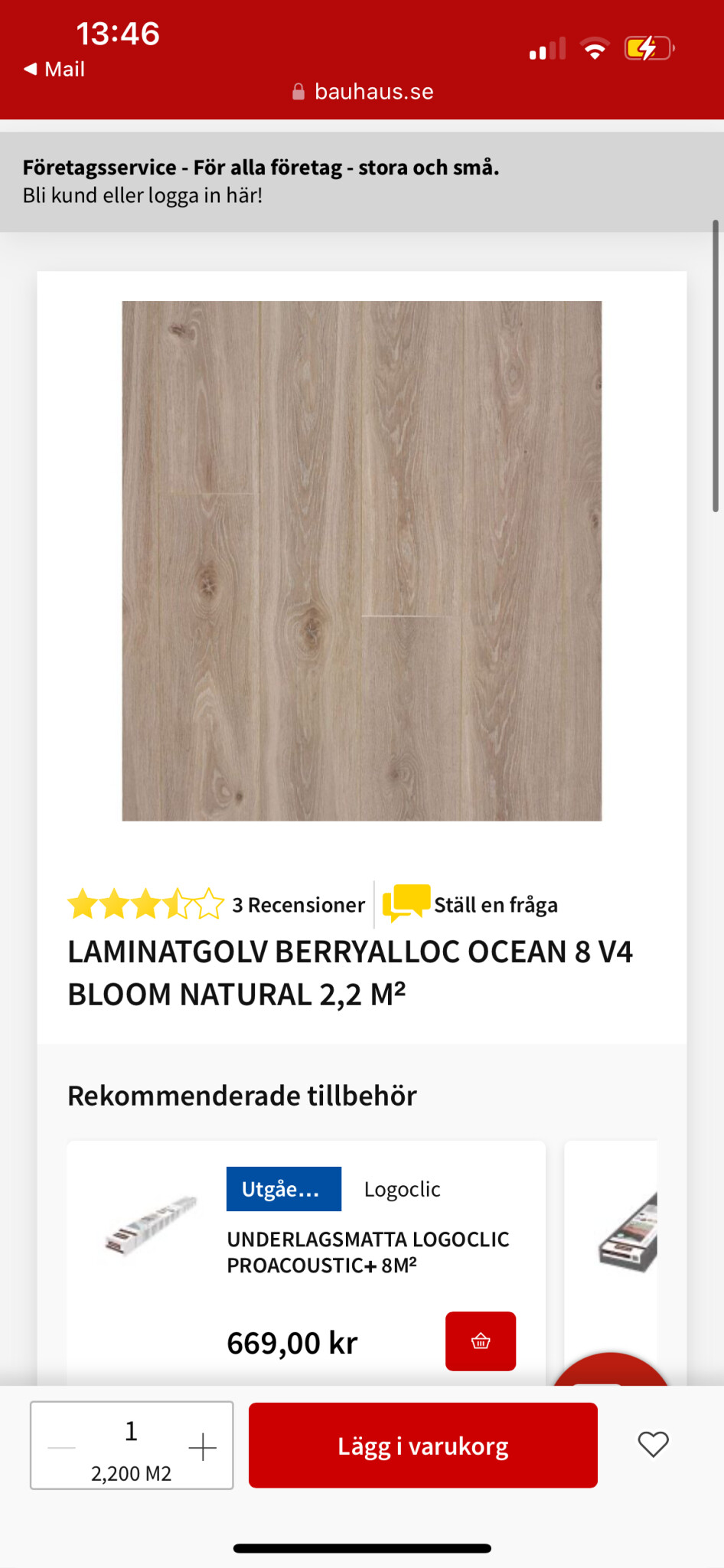
Task: Return to the Mail app
Action: (x=55, y=70)
